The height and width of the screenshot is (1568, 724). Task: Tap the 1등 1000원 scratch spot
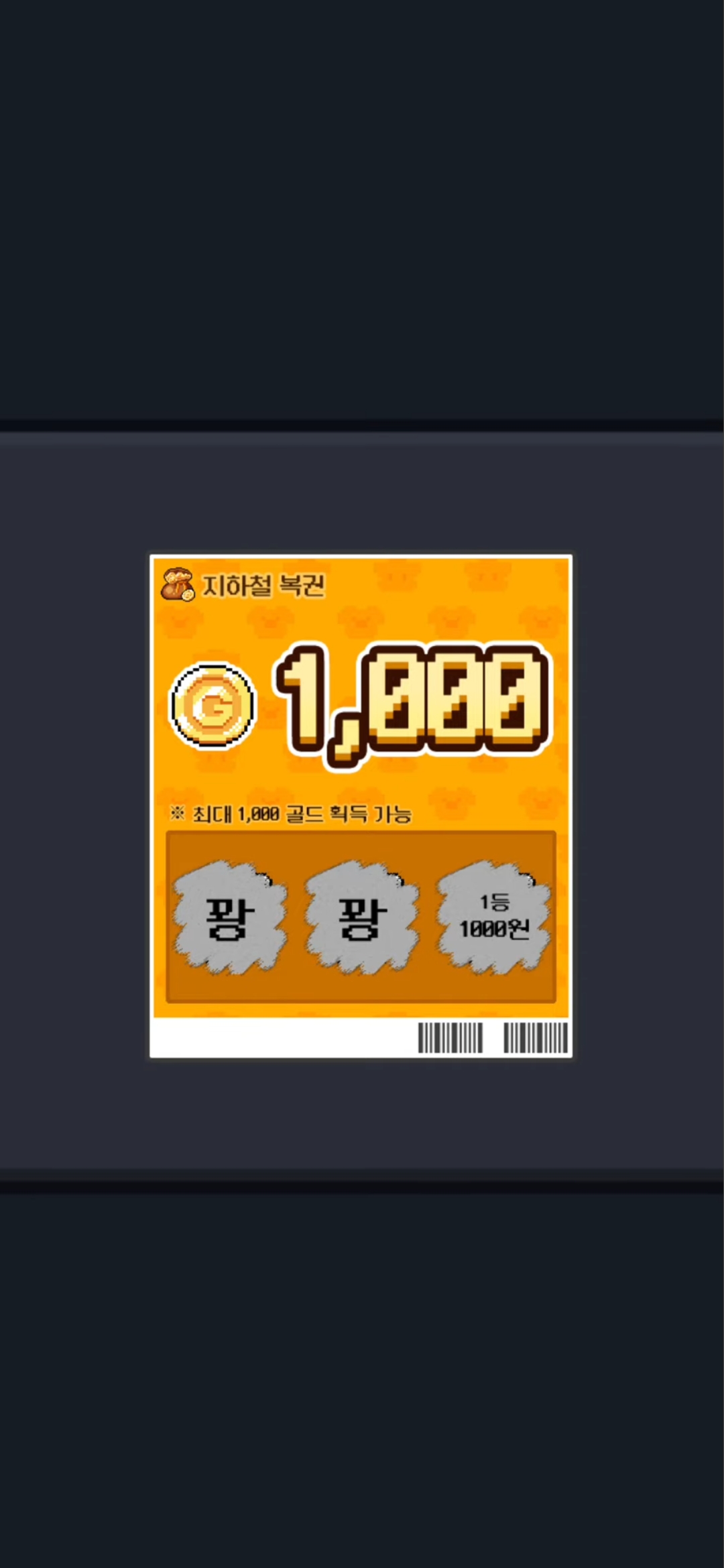tap(493, 917)
